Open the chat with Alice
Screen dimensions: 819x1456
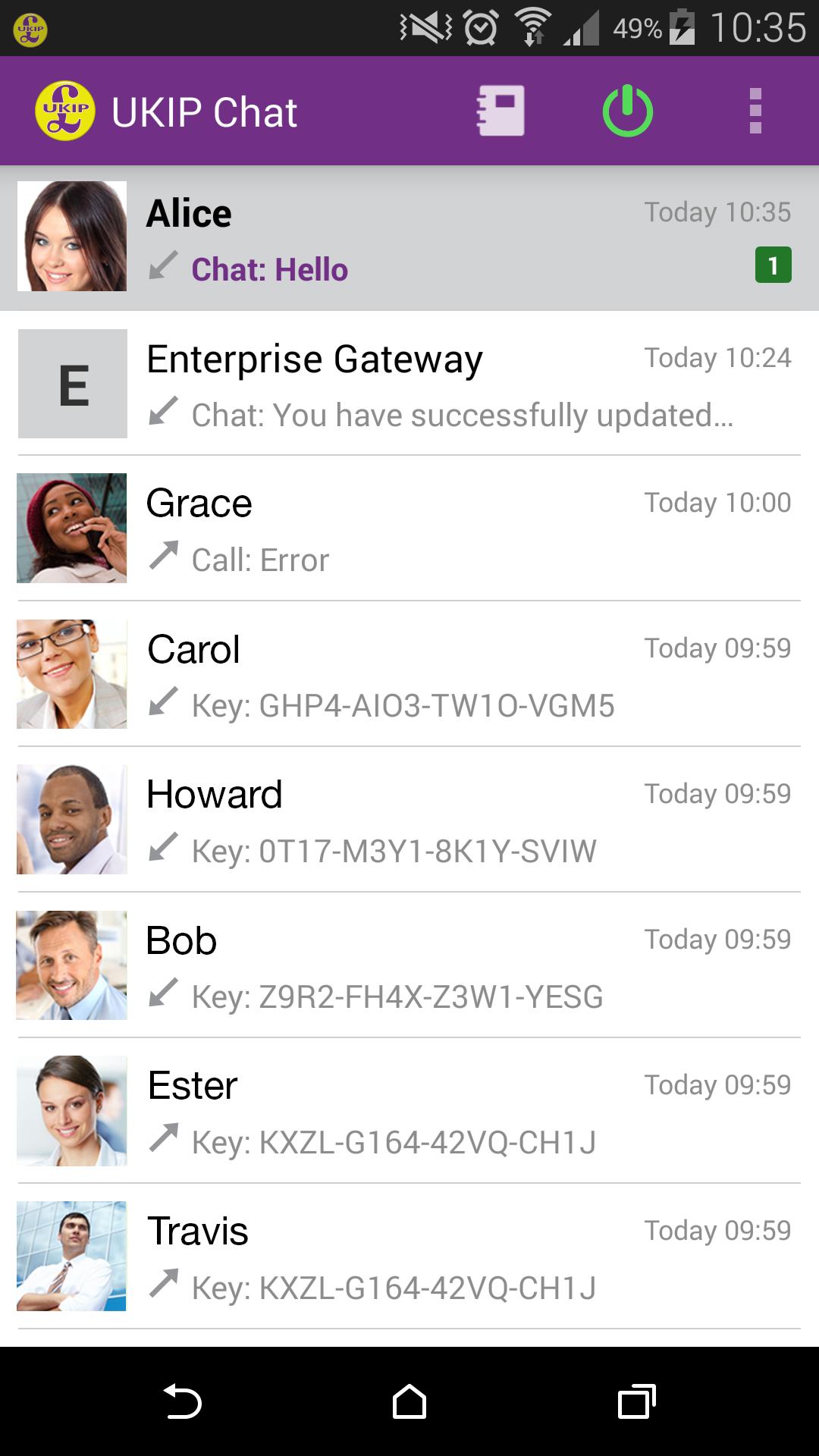pos(409,237)
